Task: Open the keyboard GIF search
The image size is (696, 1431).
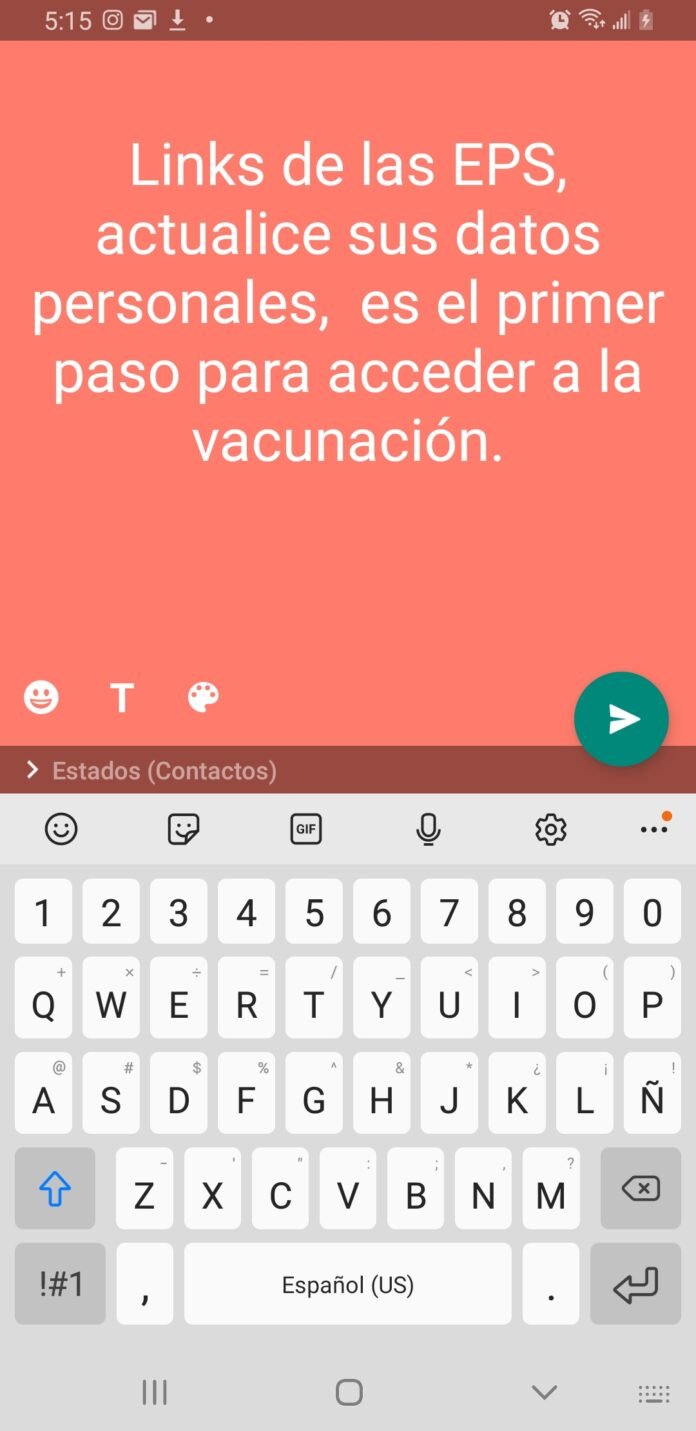Action: point(305,829)
